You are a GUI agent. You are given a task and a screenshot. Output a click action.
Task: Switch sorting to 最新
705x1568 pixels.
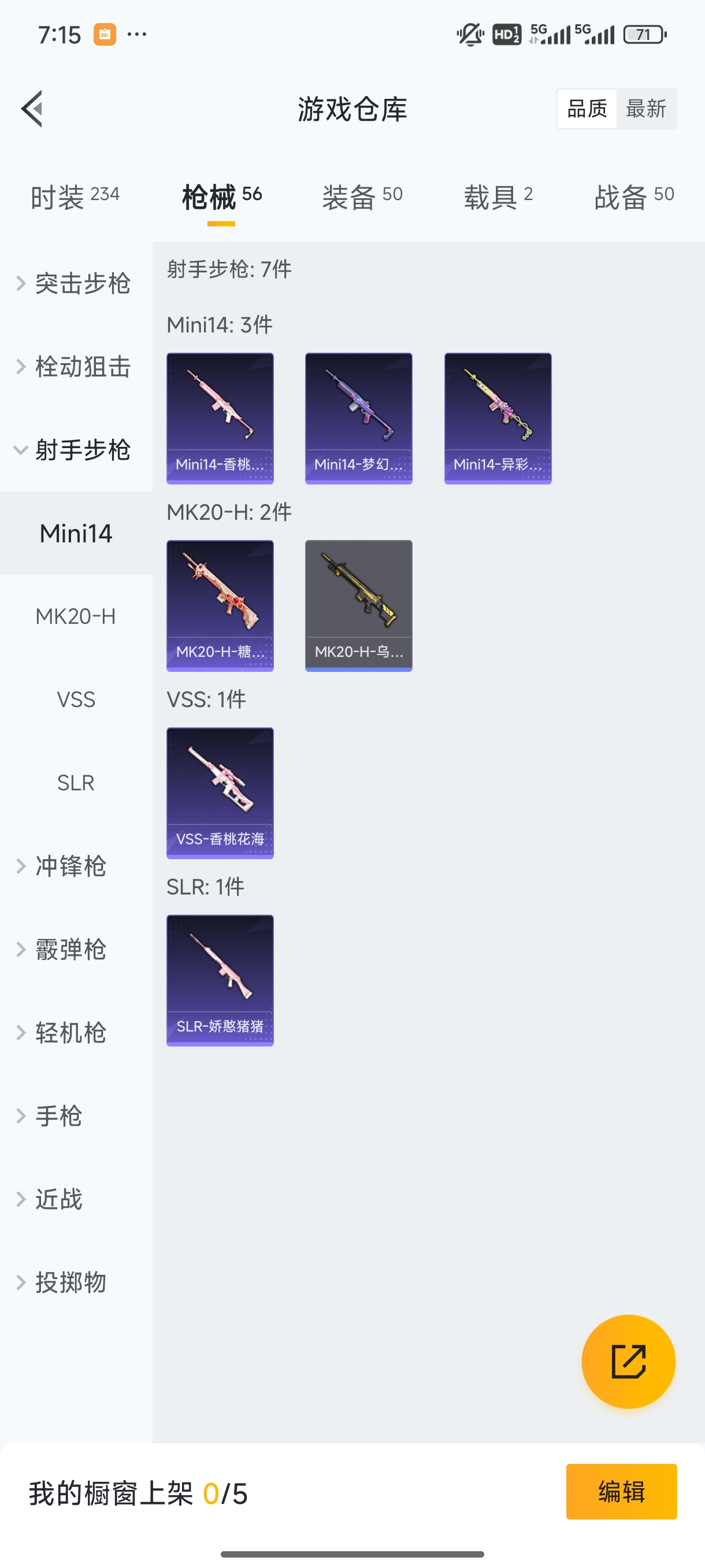647,108
